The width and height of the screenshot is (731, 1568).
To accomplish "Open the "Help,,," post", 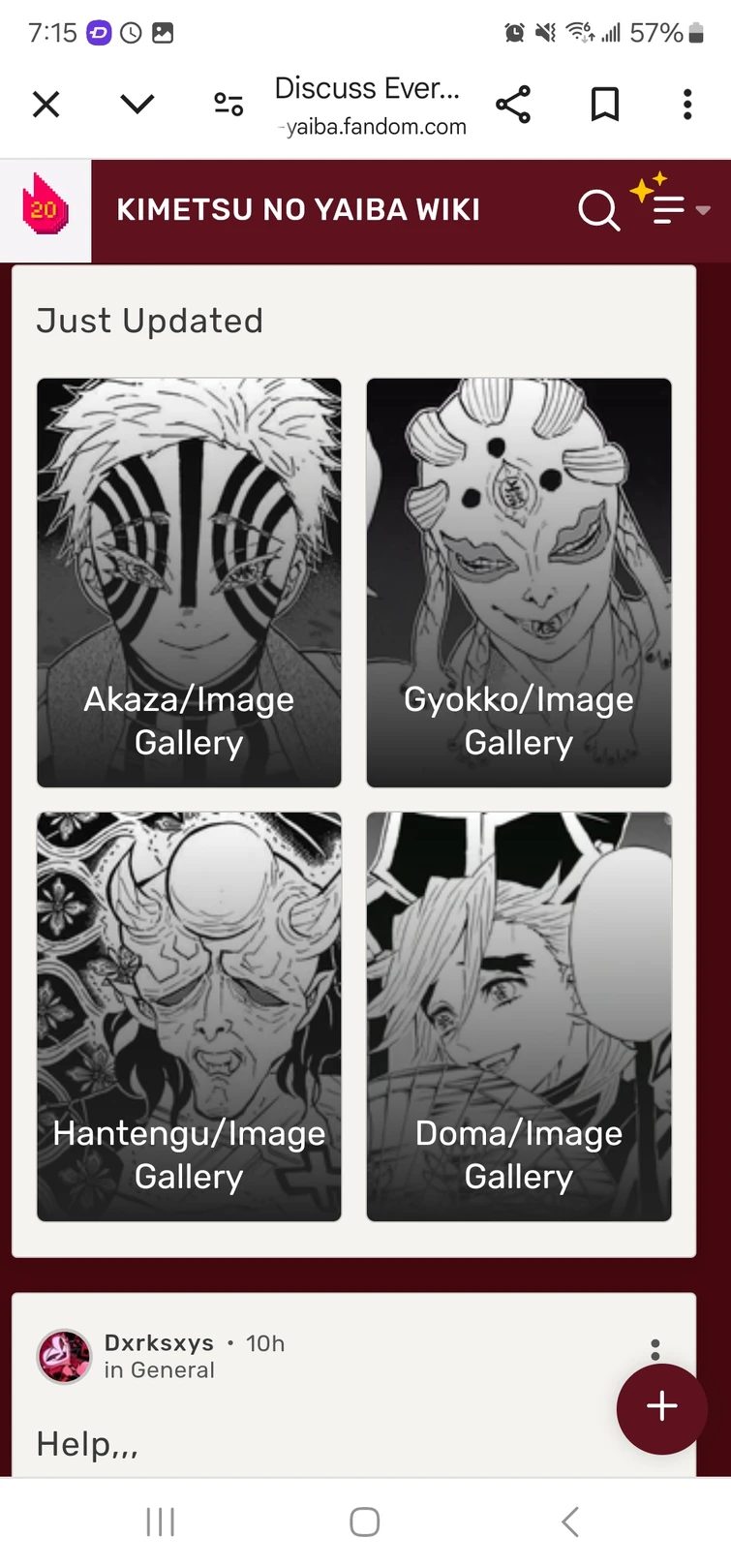I will pos(87,1444).
